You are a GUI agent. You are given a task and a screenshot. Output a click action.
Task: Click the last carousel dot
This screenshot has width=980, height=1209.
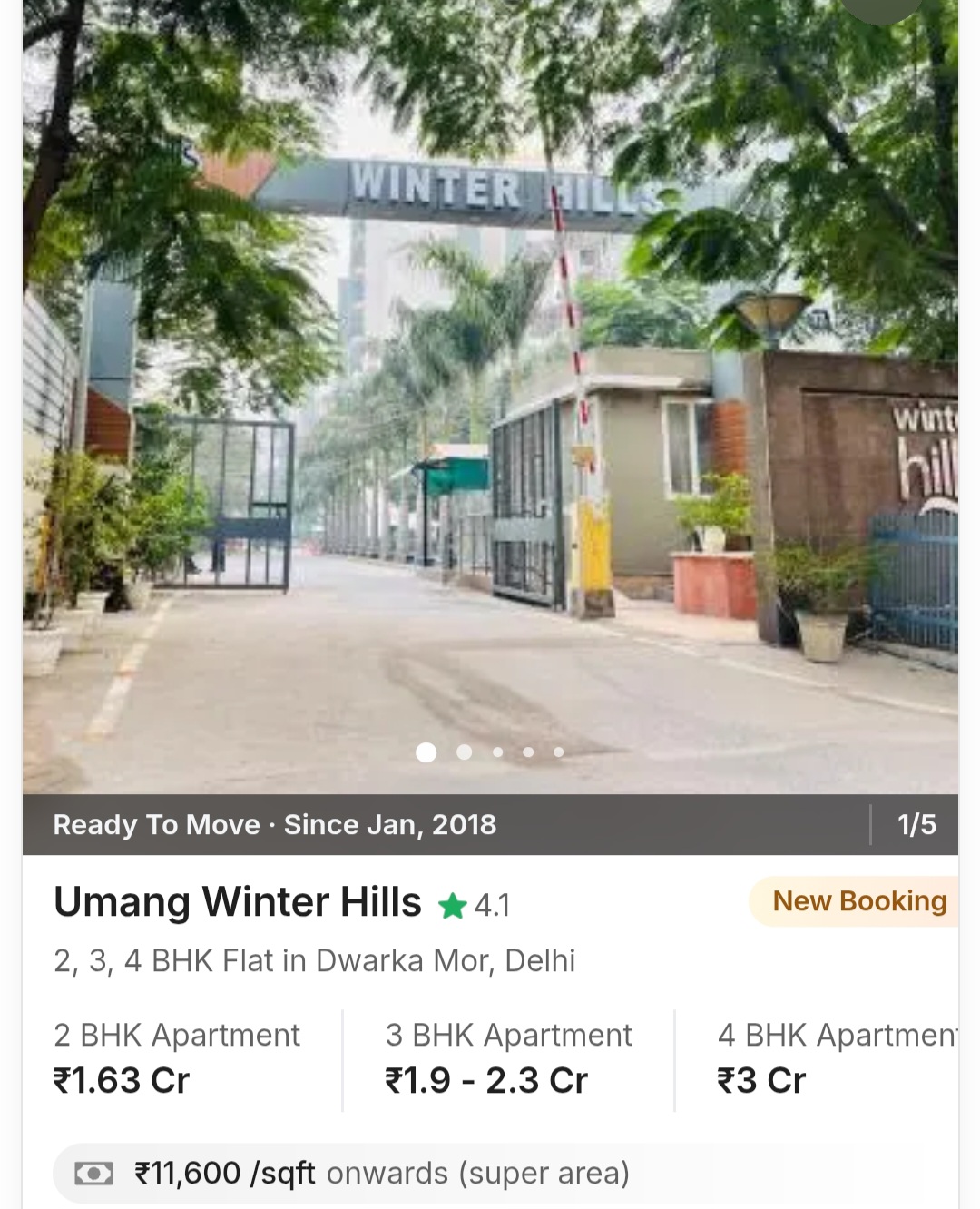pos(557,752)
